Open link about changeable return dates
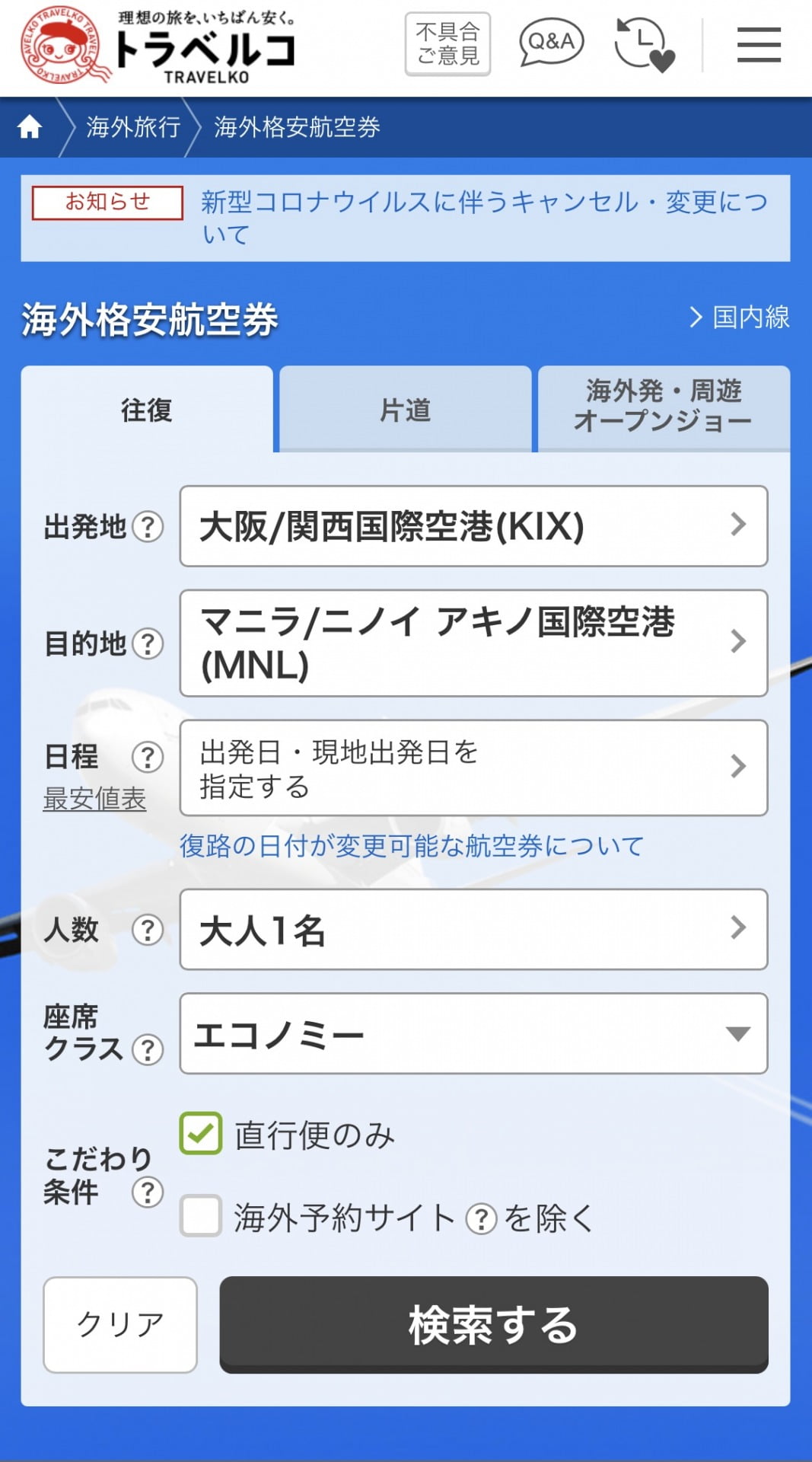This screenshot has width=812, height=1462. click(411, 846)
